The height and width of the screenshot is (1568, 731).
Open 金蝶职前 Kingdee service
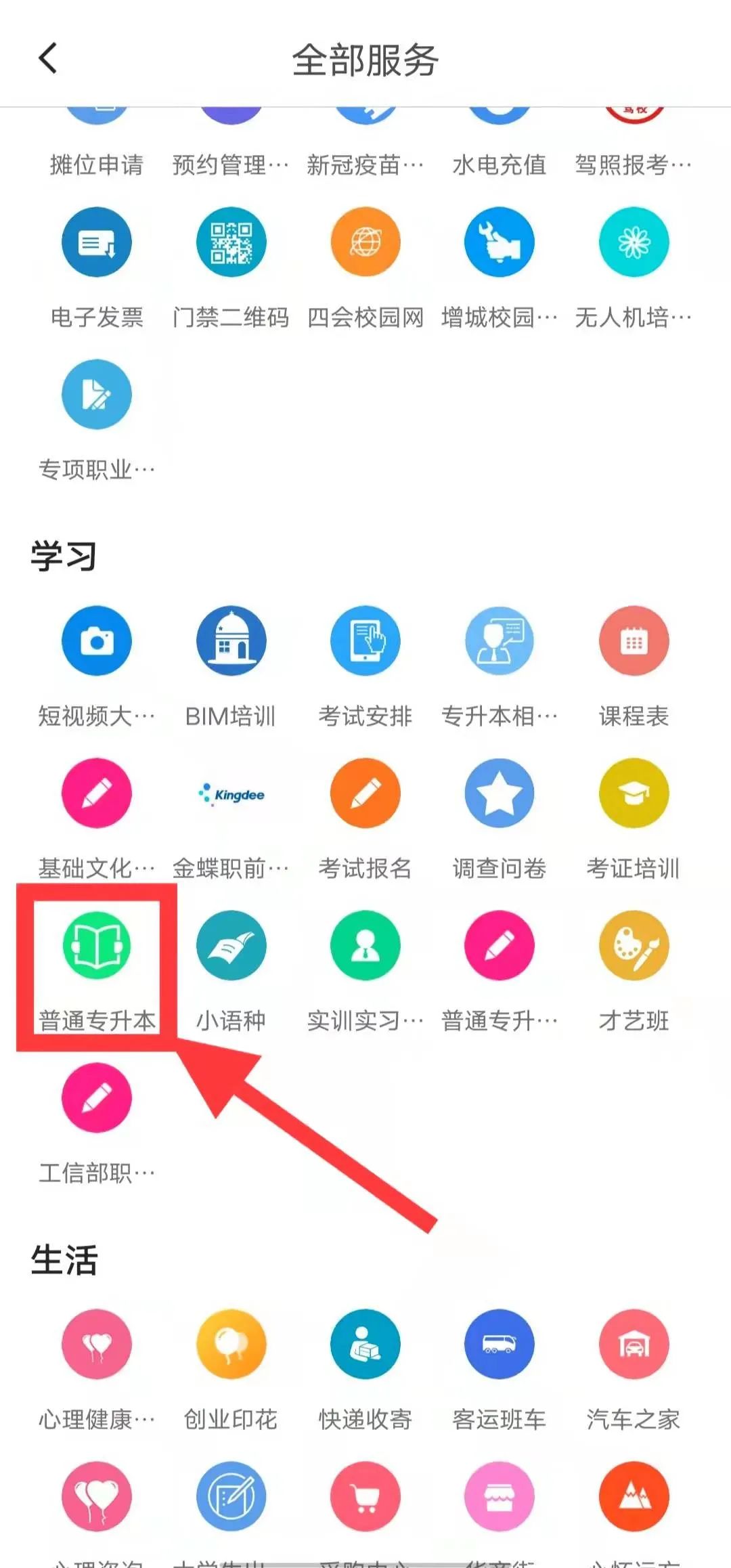[x=231, y=793]
